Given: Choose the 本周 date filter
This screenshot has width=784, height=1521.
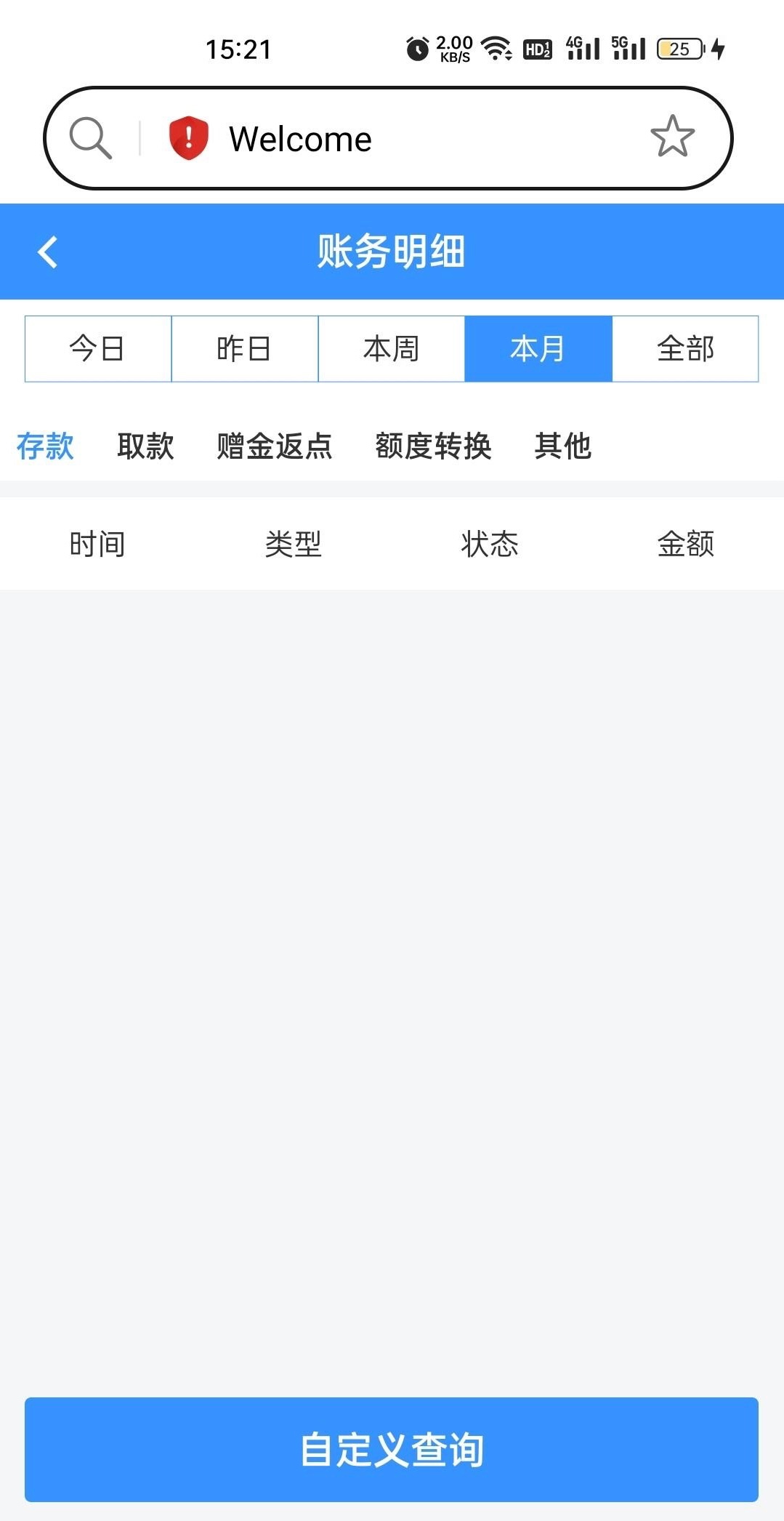Looking at the screenshot, I should [392, 349].
